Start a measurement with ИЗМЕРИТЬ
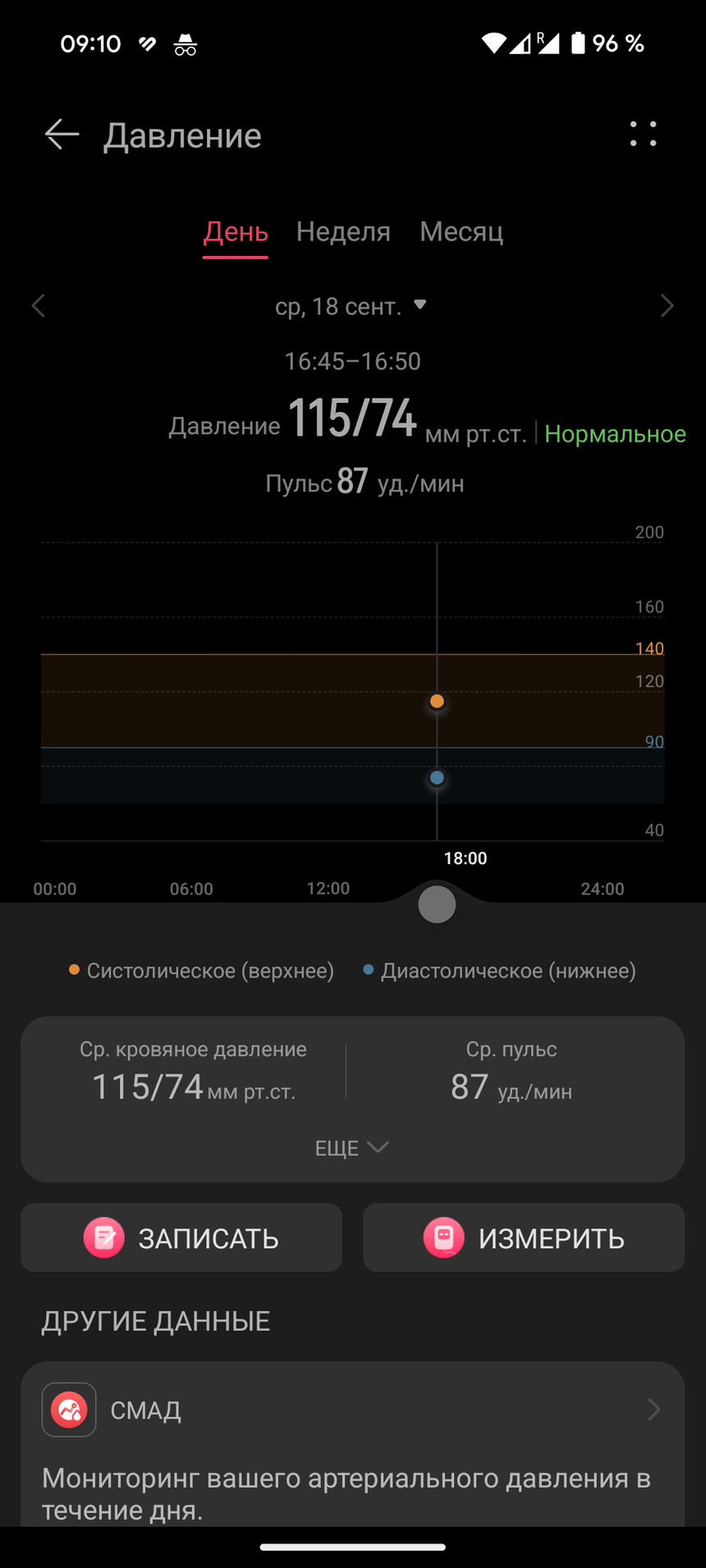 tap(524, 1237)
